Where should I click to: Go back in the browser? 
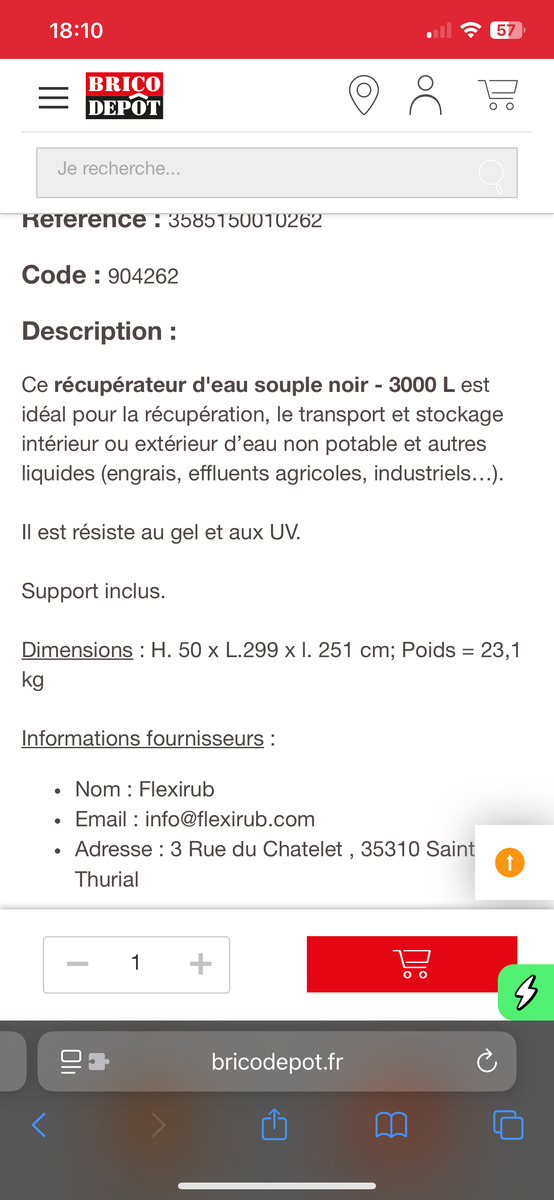click(39, 1125)
